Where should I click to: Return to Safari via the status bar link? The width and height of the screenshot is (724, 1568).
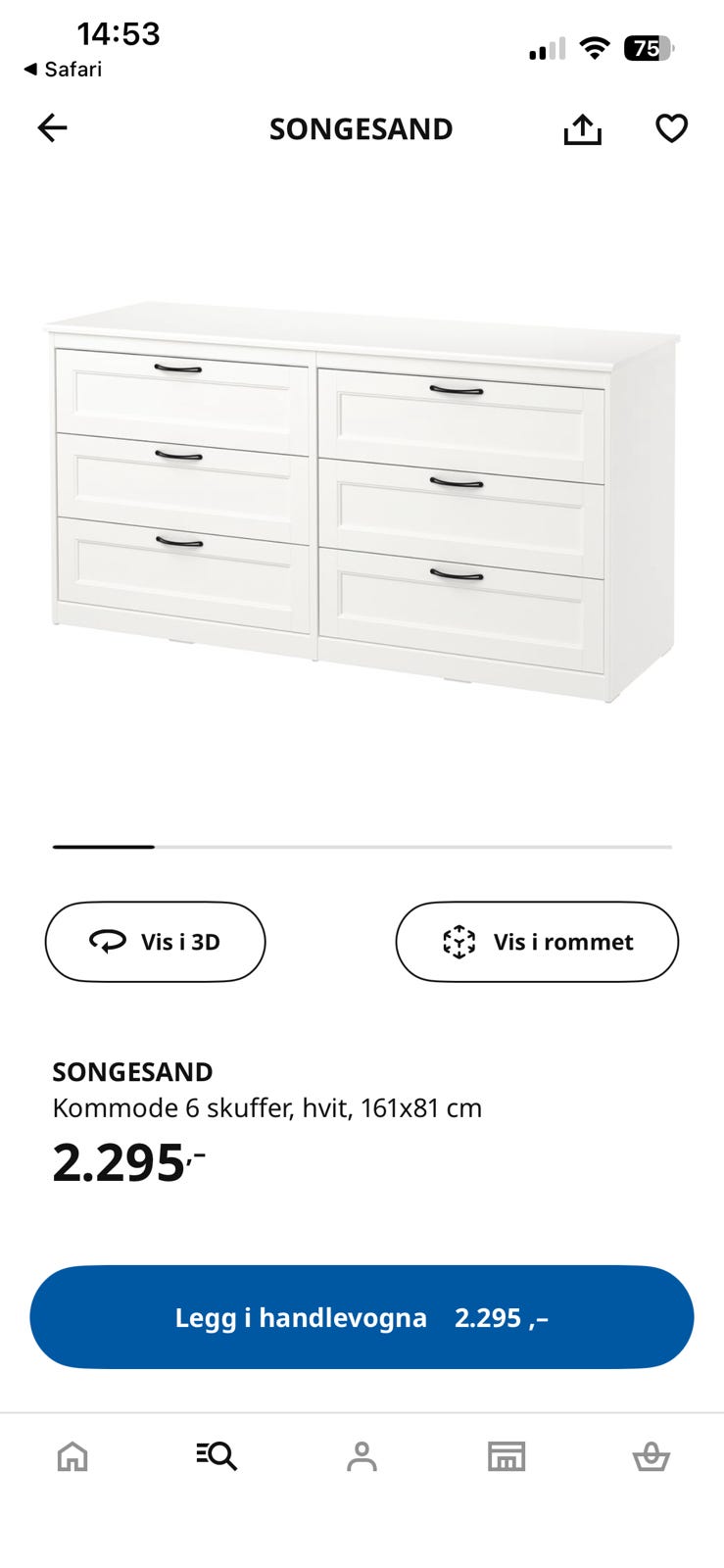(63, 70)
